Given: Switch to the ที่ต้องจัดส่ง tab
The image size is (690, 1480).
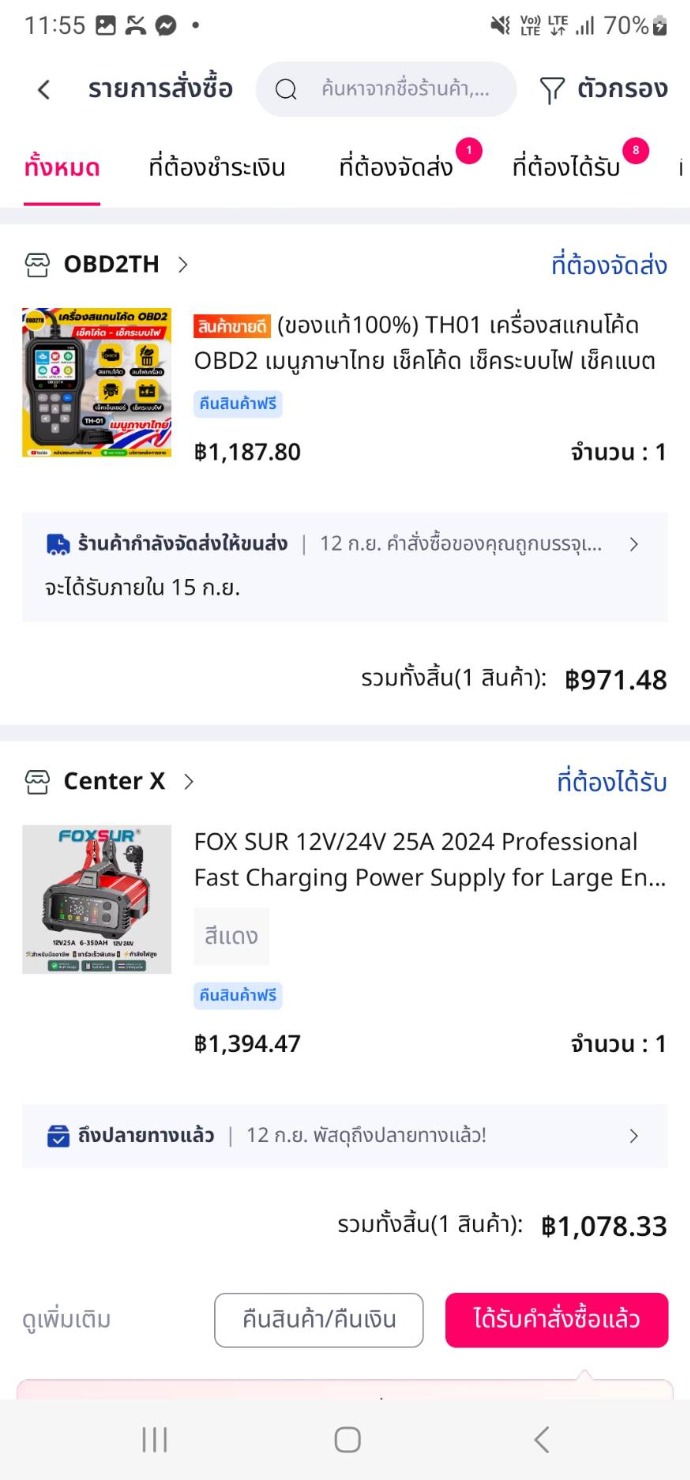Looking at the screenshot, I should pyautogui.click(x=395, y=167).
